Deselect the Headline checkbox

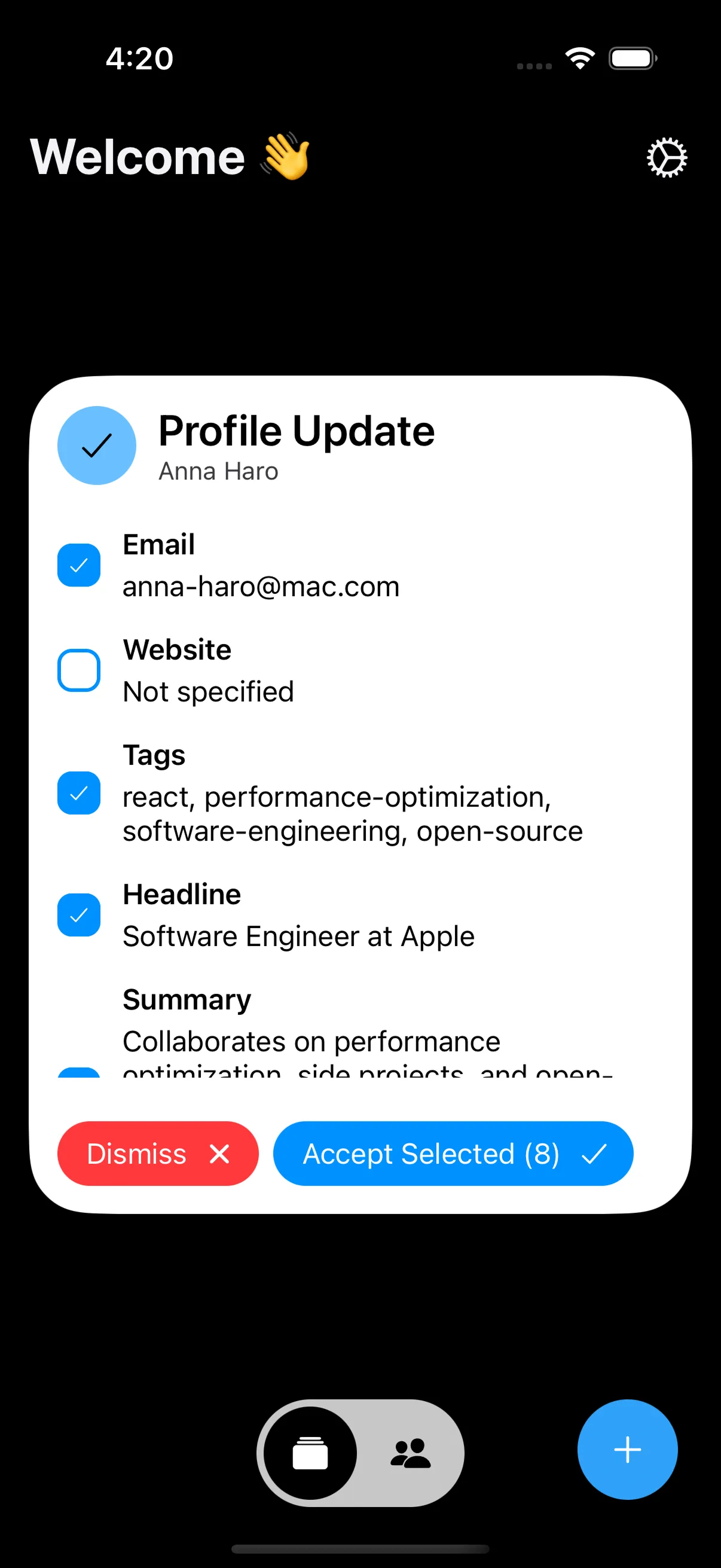pyautogui.click(x=78, y=914)
